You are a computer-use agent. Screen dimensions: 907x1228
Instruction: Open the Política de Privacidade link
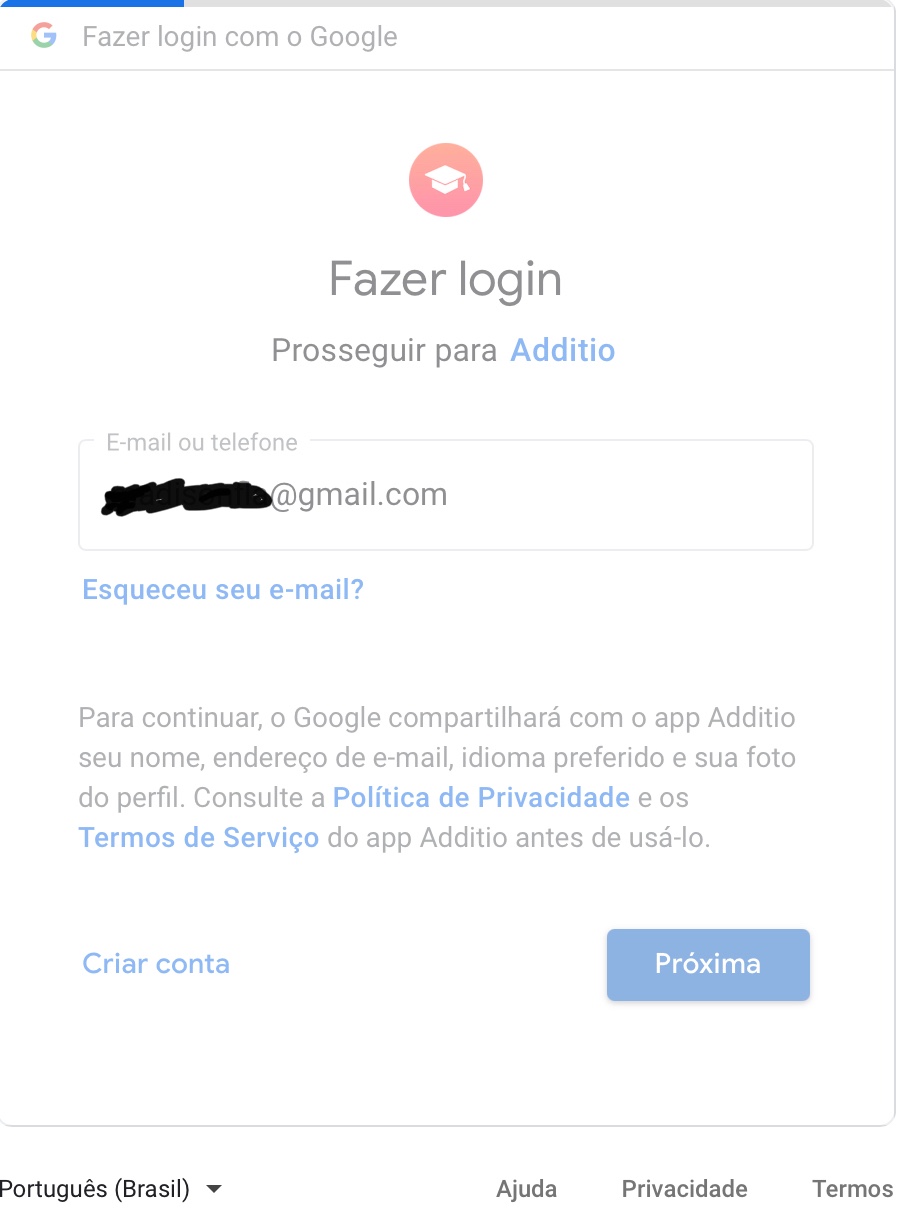(481, 798)
